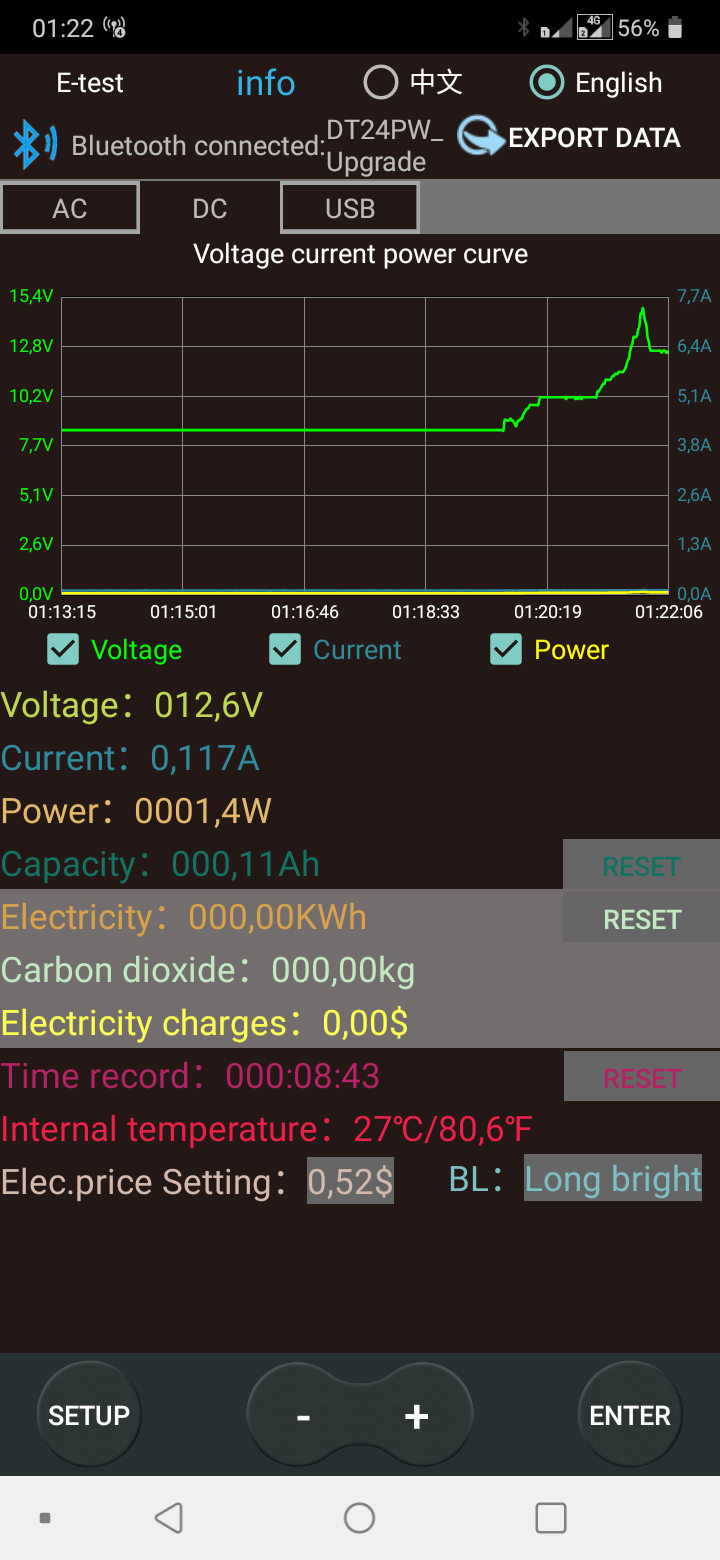
Task: Select the English language option
Action: point(547,83)
